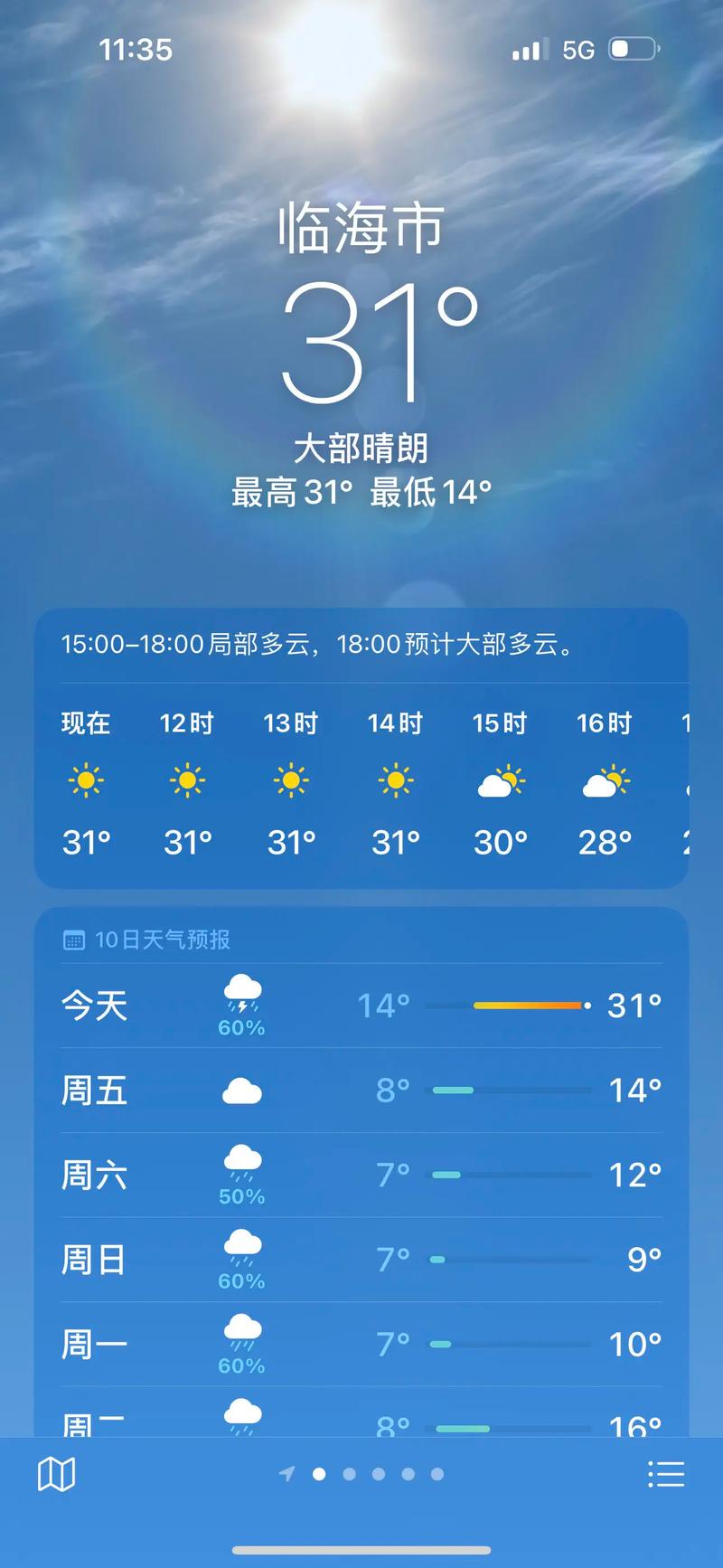
Task: Show details for 周一 forecast
Action: click(361, 1345)
